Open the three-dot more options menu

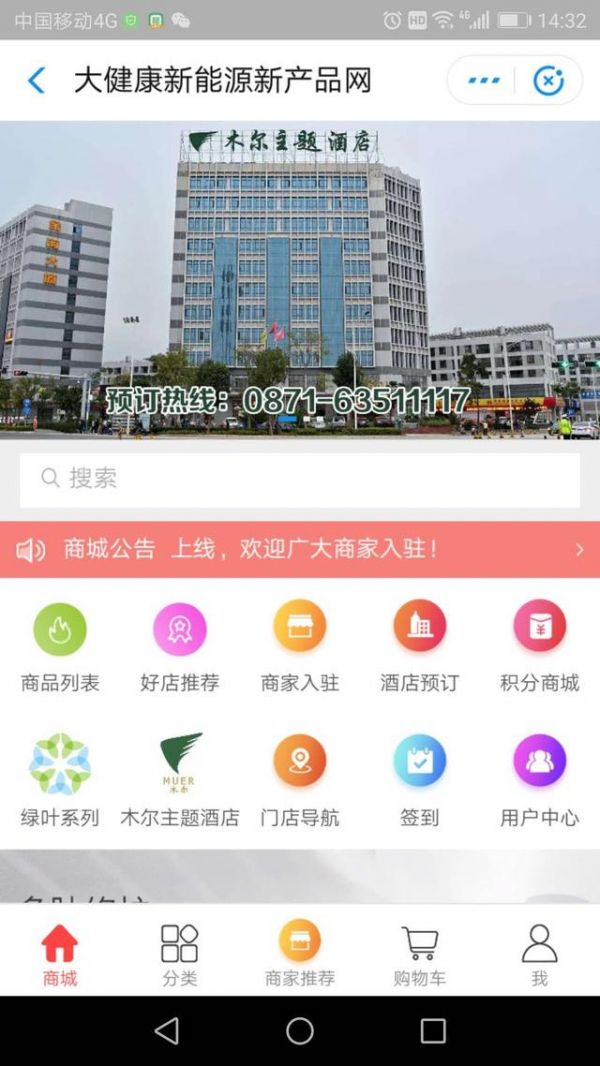[x=484, y=80]
